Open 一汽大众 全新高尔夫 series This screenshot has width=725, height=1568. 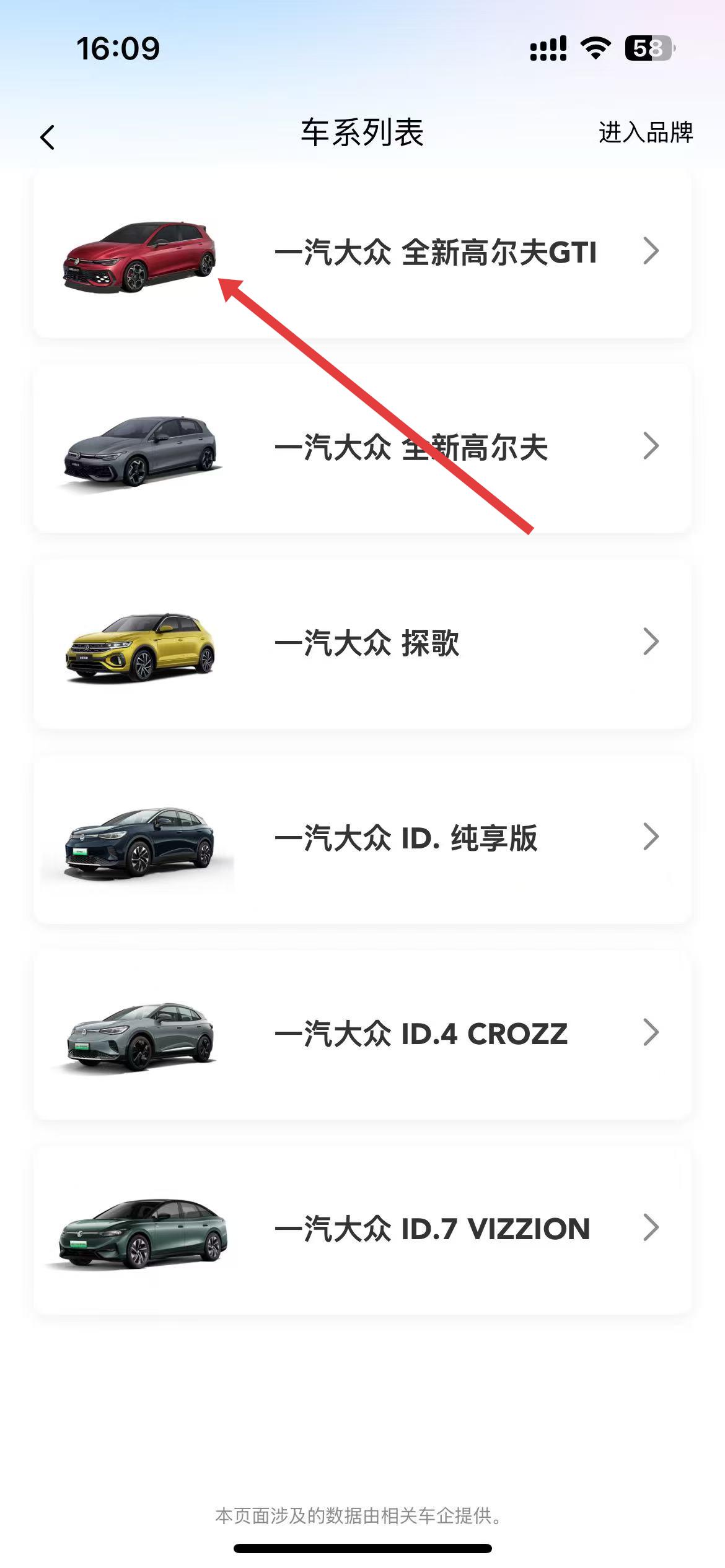[362, 448]
